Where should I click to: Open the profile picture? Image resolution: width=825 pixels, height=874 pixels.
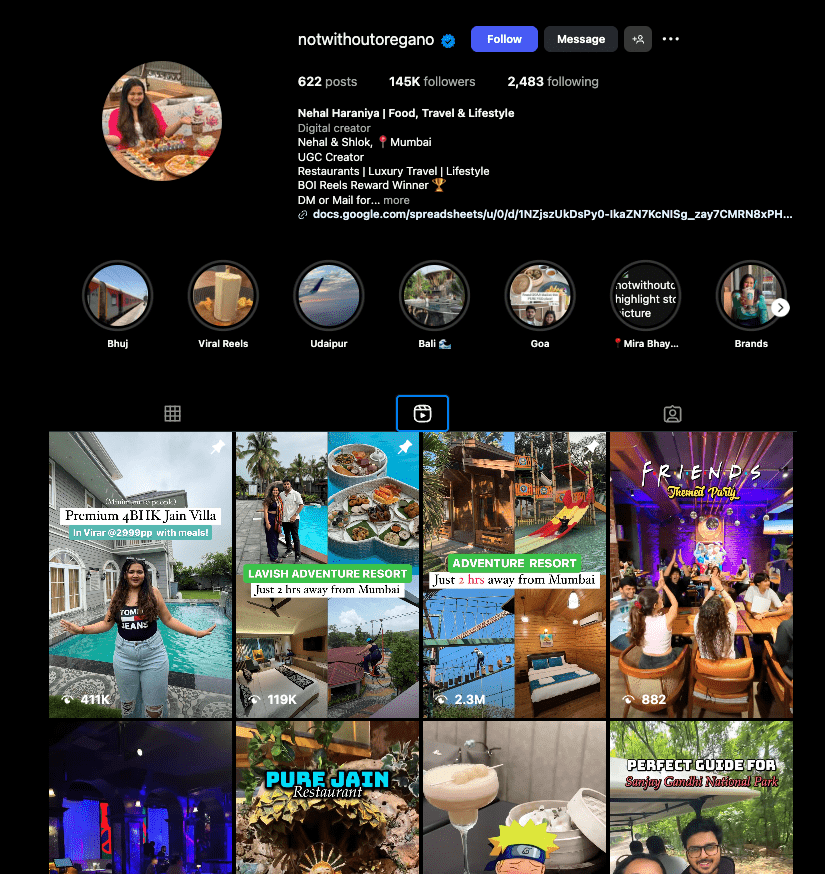pyautogui.click(x=162, y=120)
